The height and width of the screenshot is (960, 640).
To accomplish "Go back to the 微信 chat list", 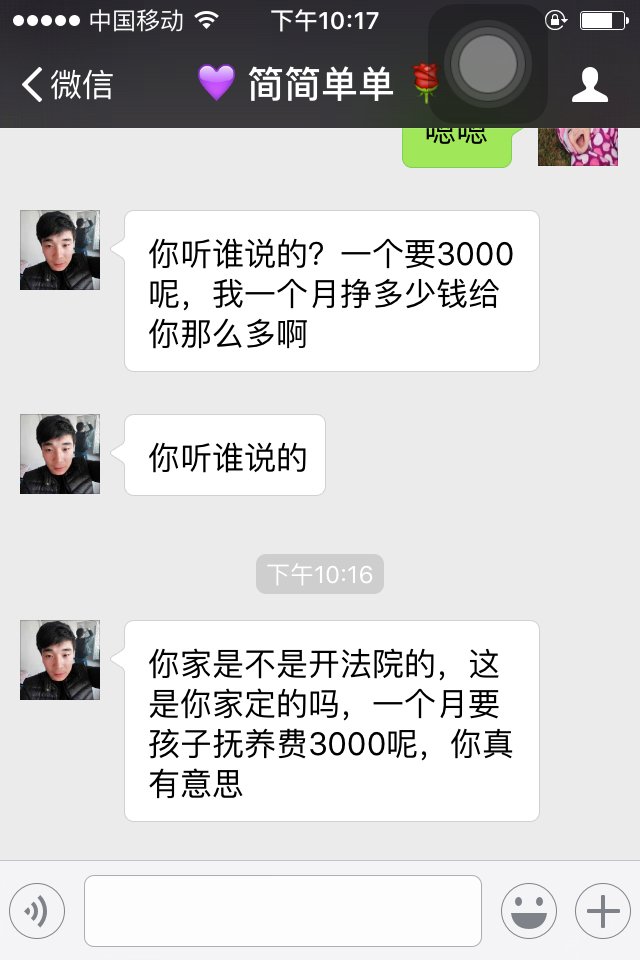I will point(66,85).
